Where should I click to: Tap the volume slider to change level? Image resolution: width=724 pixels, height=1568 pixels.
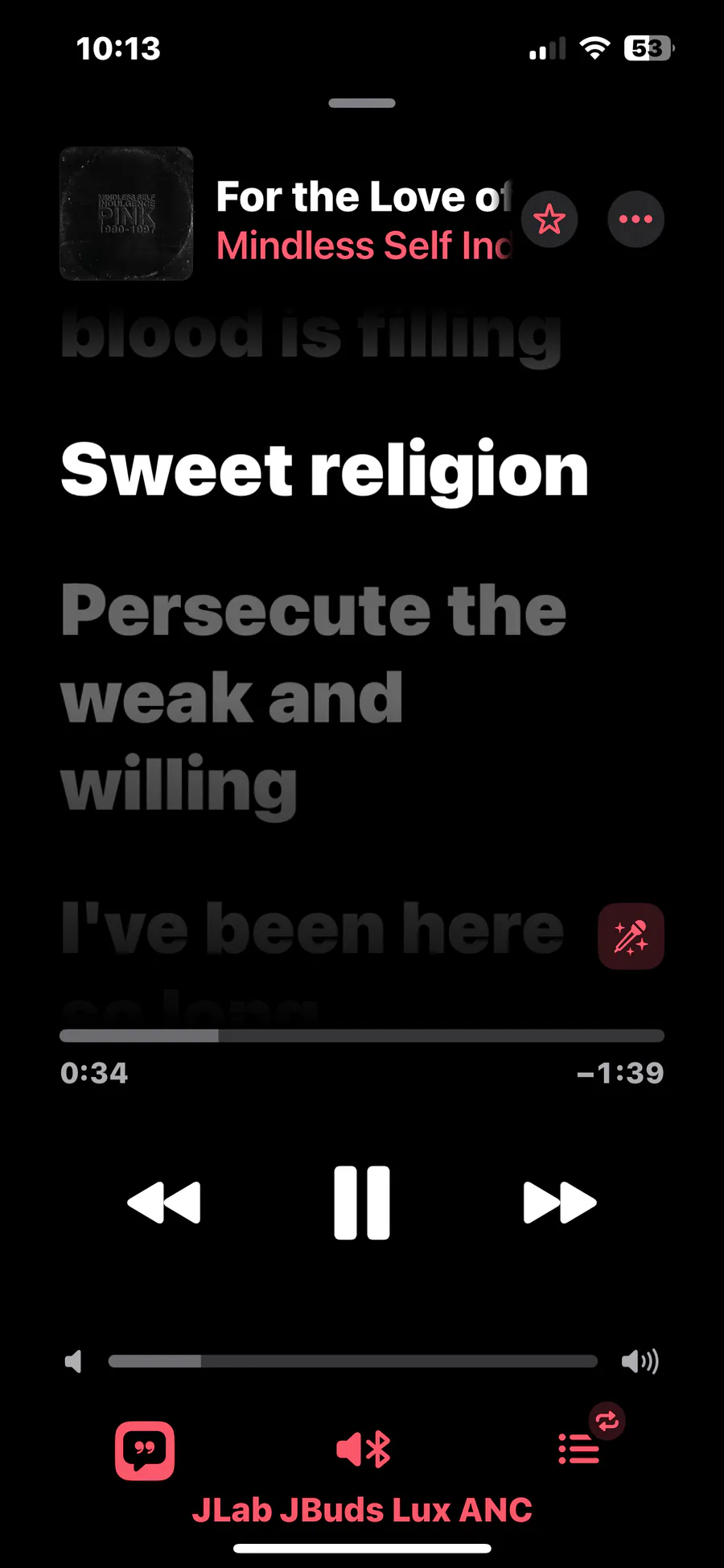pyautogui.click(x=352, y=1361)
